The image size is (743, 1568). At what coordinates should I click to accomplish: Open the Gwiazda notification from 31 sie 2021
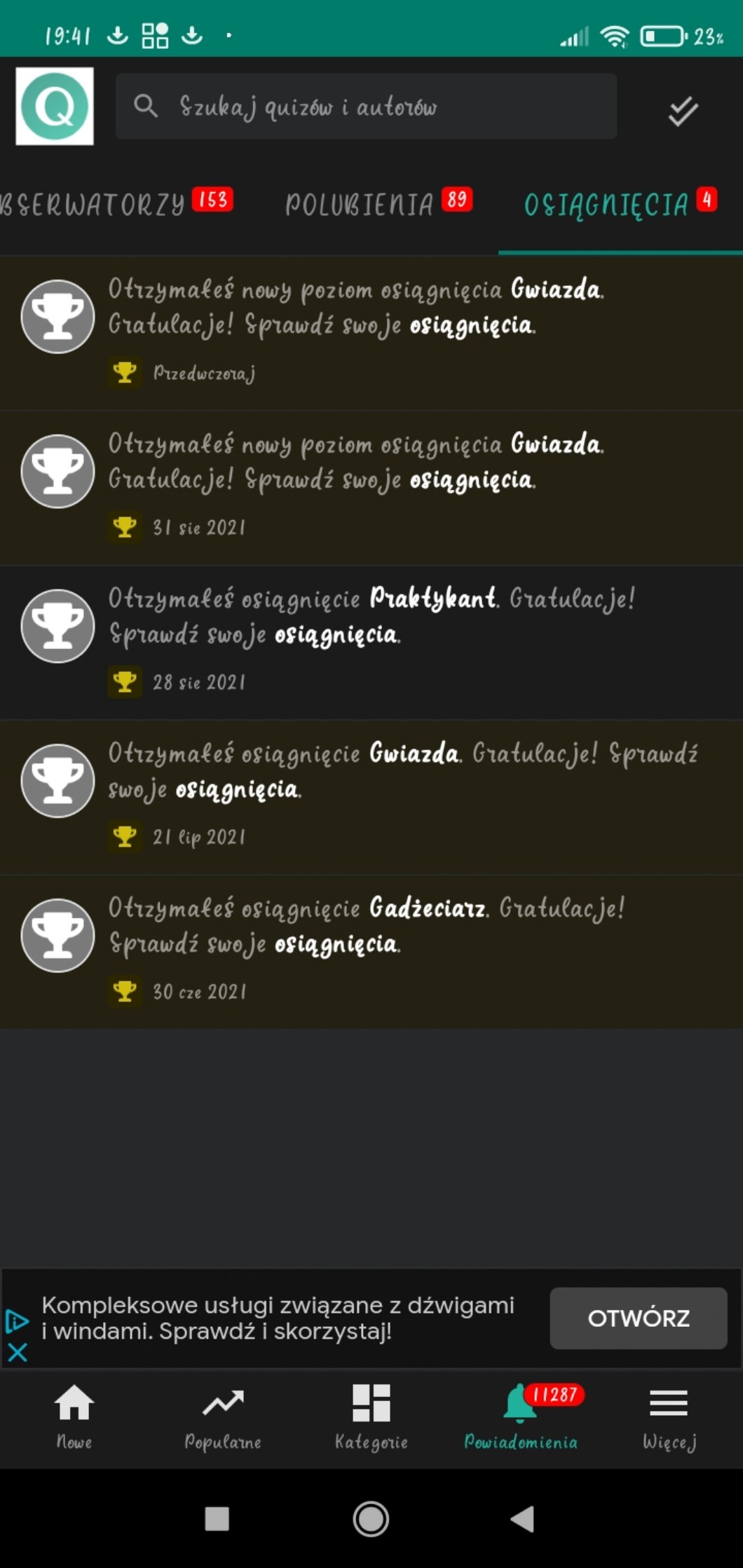pyautogui.click(x=371, y=487)
